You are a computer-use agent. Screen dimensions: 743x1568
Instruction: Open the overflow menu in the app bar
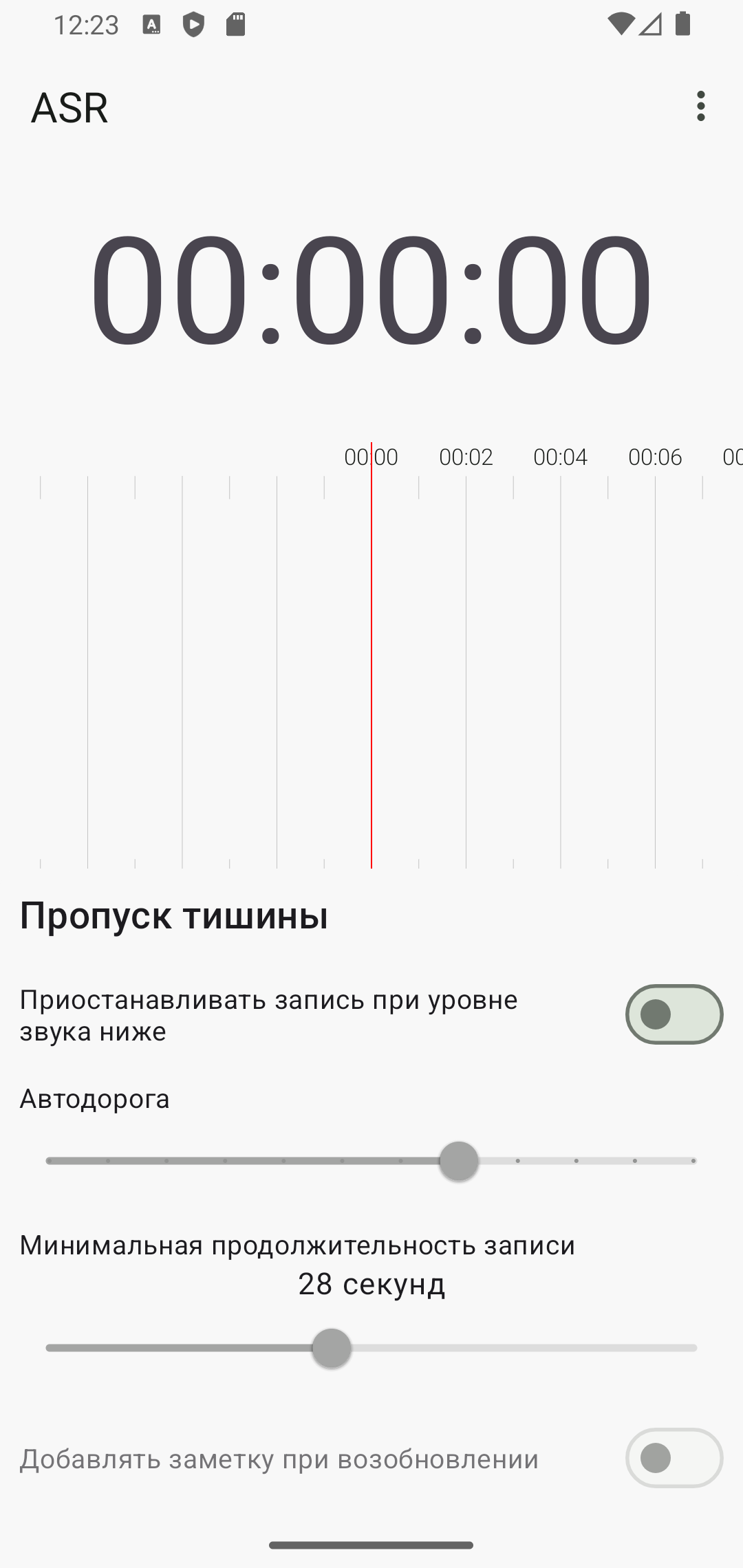[700, 107]
